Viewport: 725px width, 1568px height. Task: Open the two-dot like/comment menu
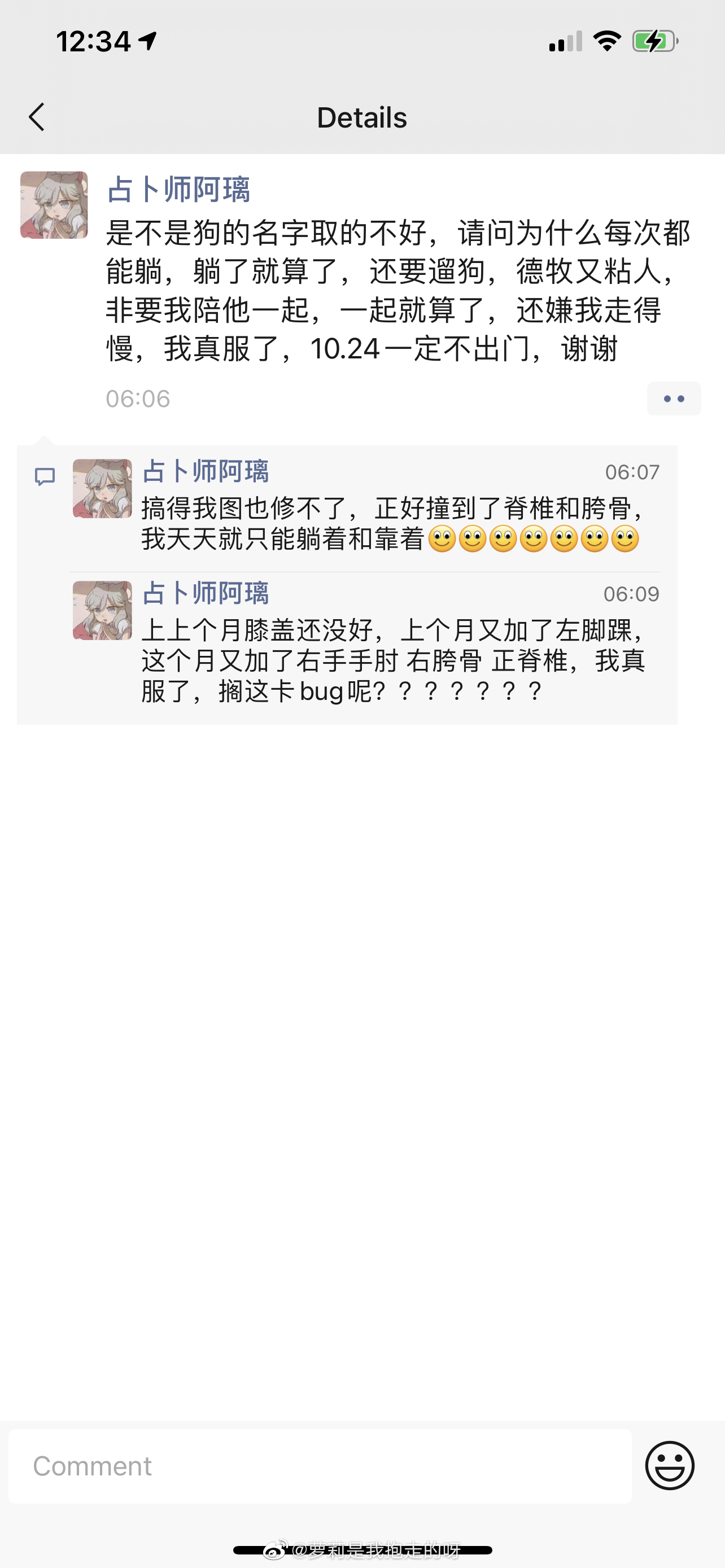tap(673, 398)
